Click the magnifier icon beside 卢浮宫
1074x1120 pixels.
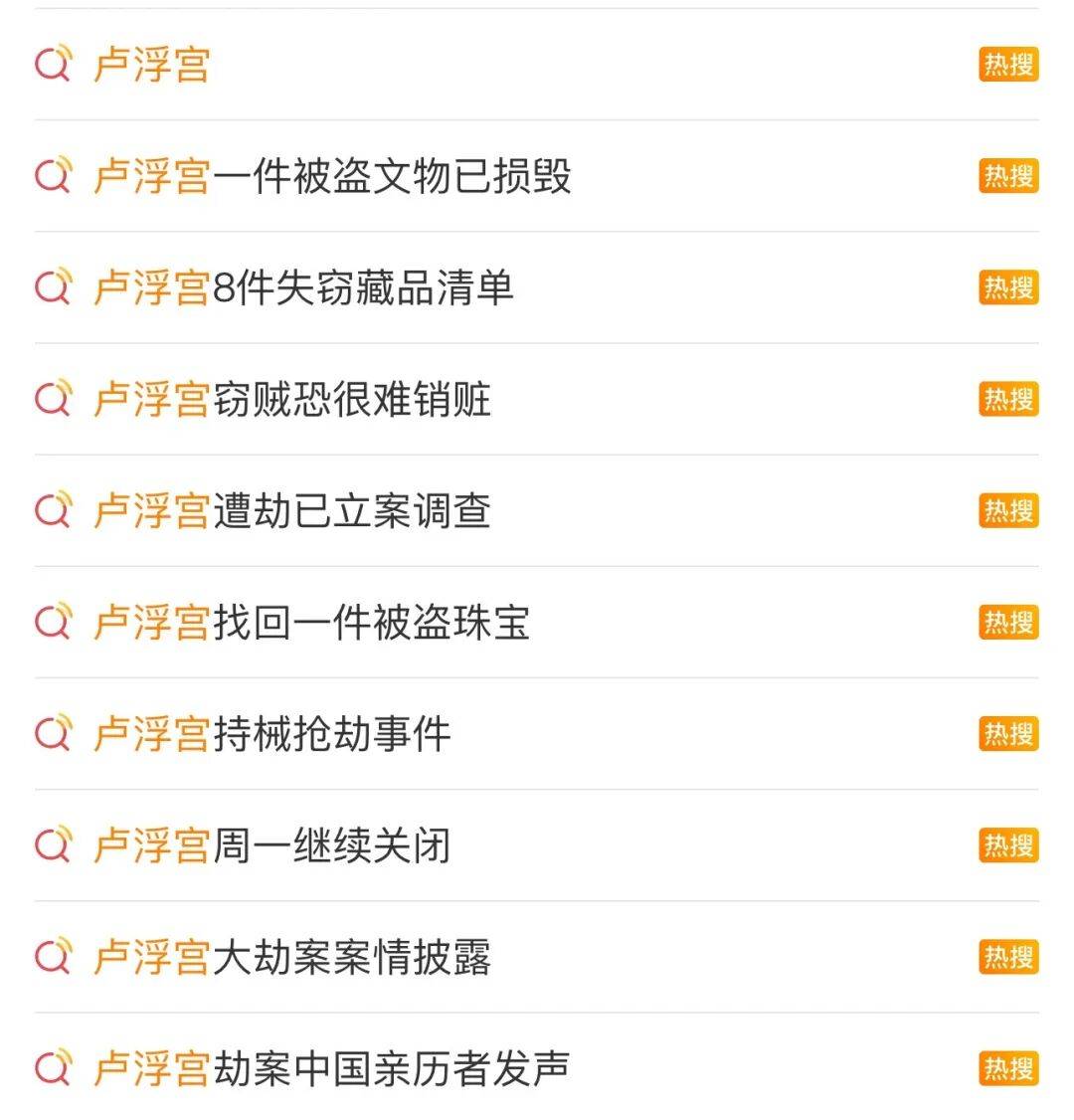(x=54, y=64)
